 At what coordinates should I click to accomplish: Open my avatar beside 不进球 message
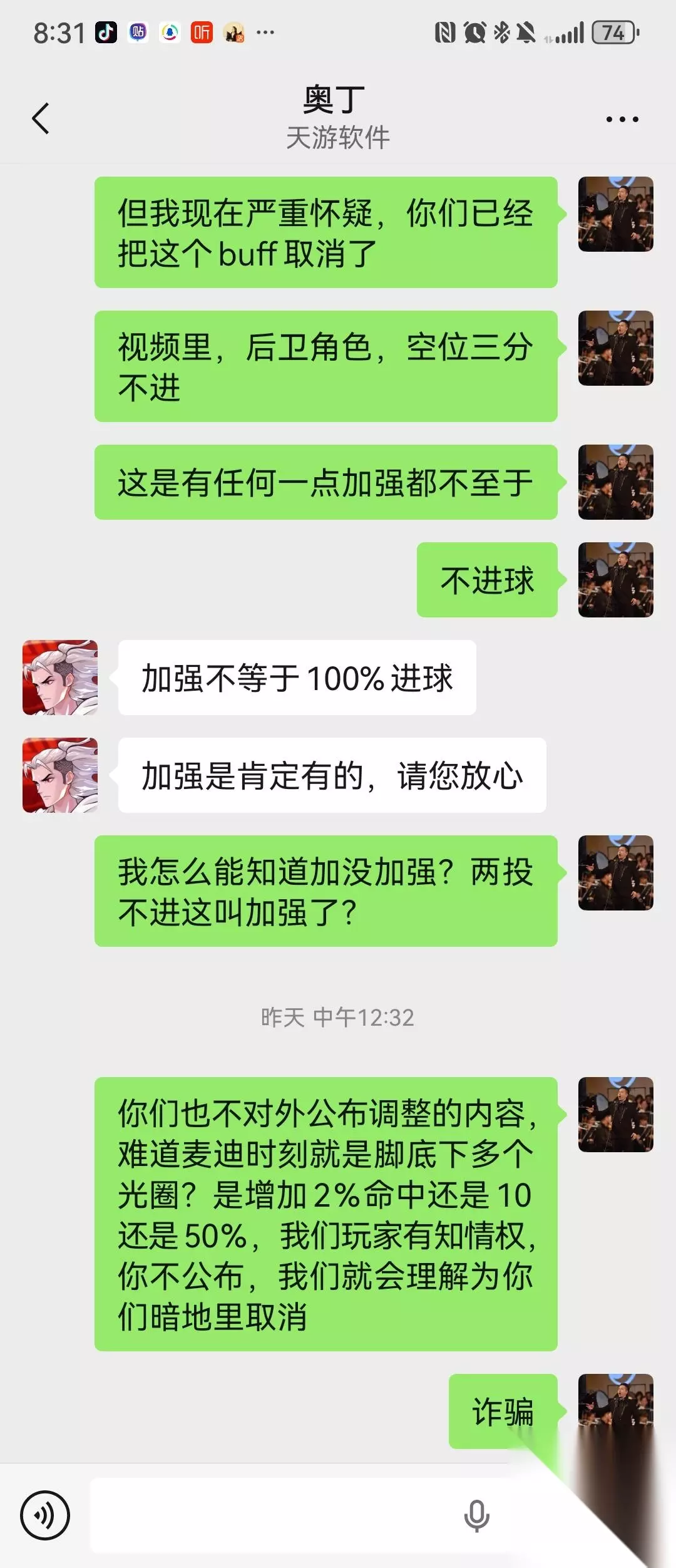click(616, 580)
